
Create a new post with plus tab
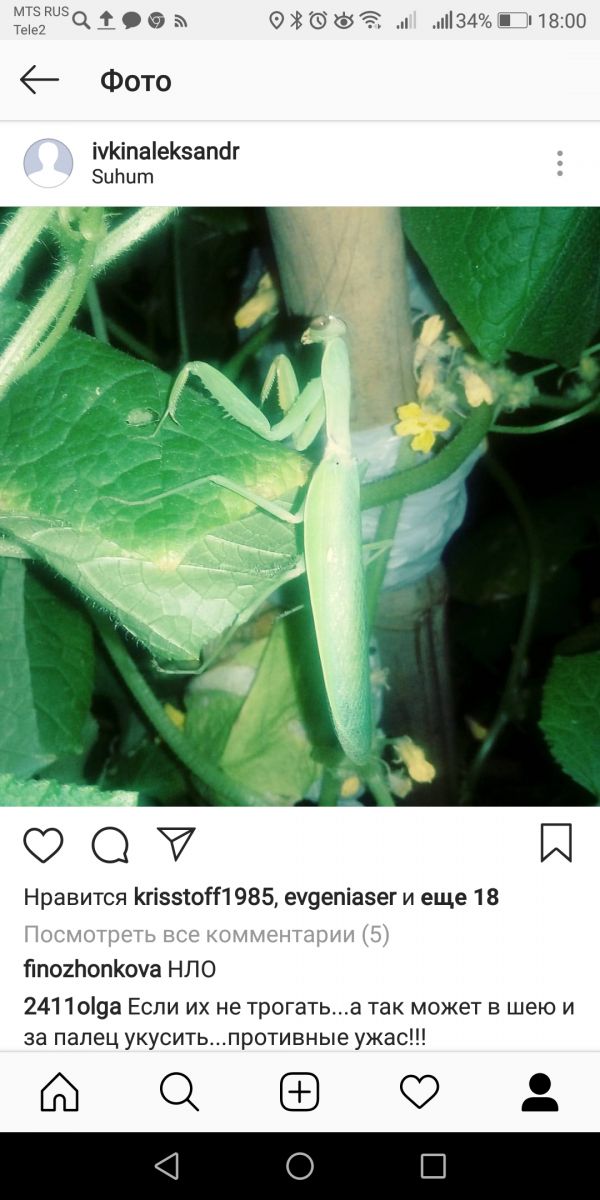(299, 1092)
